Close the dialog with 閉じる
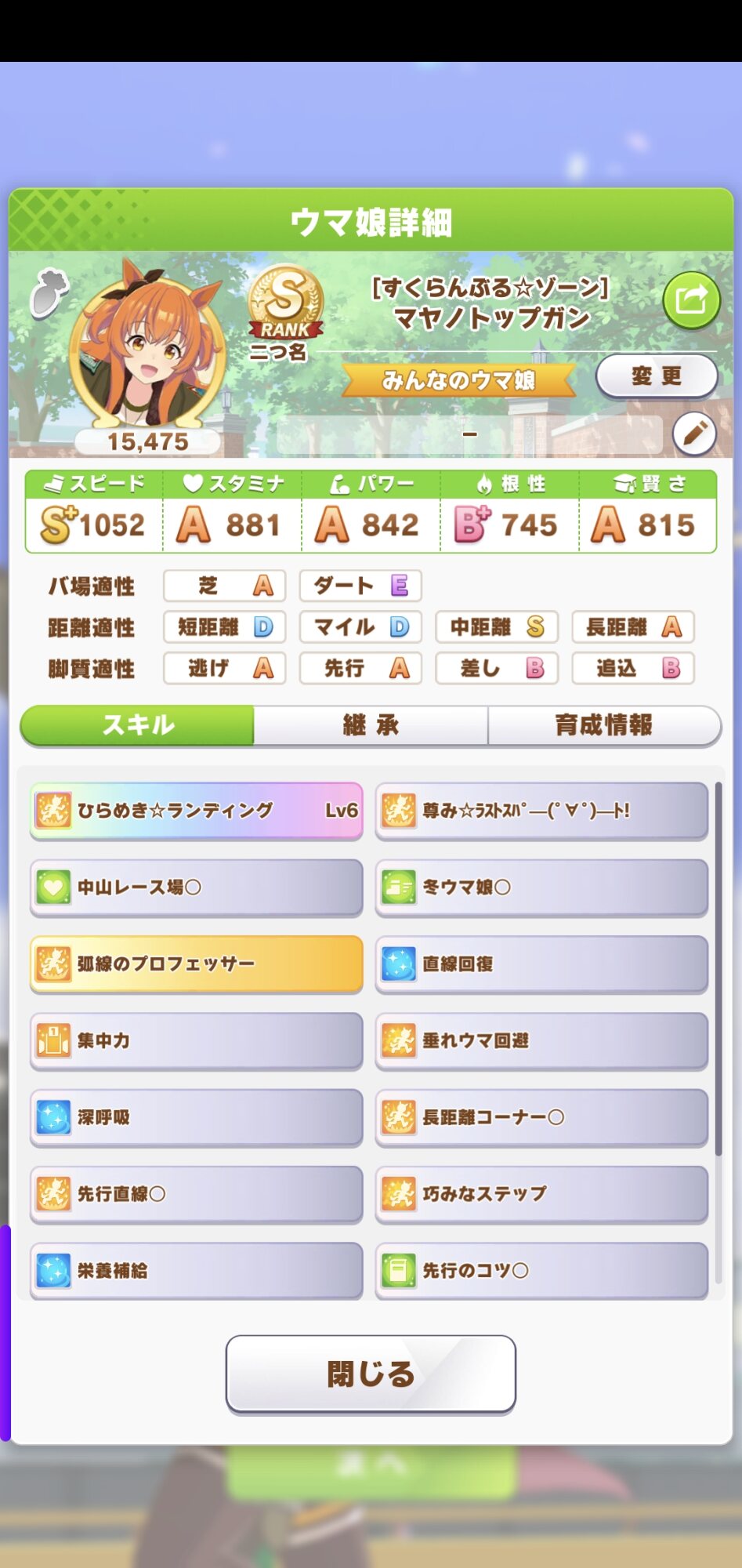 [x=371, y=1374]
